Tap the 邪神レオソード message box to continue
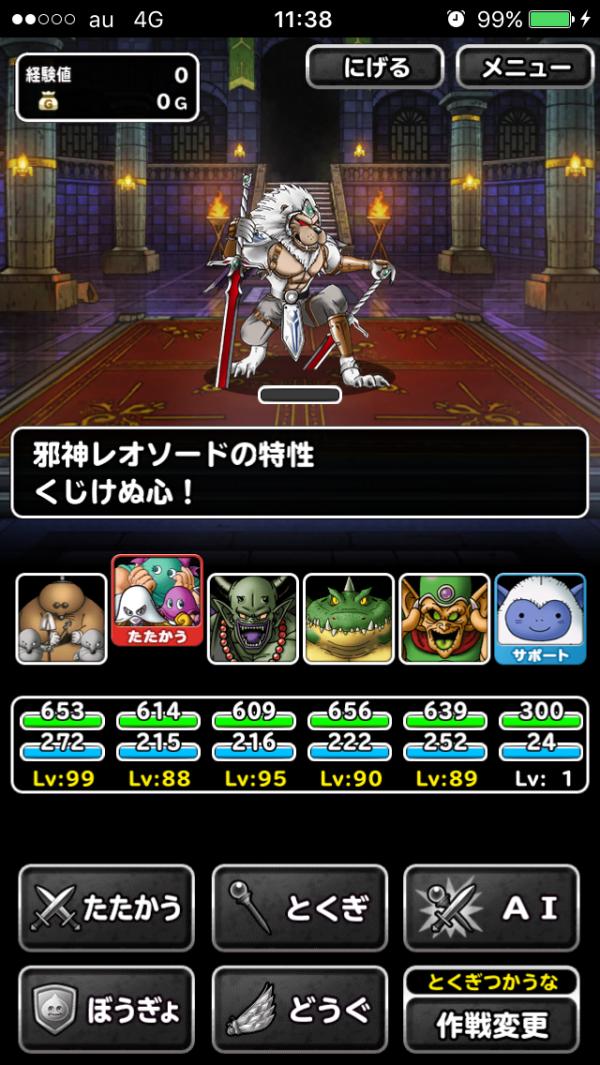The image size is (600, 1065). point(299,472)
